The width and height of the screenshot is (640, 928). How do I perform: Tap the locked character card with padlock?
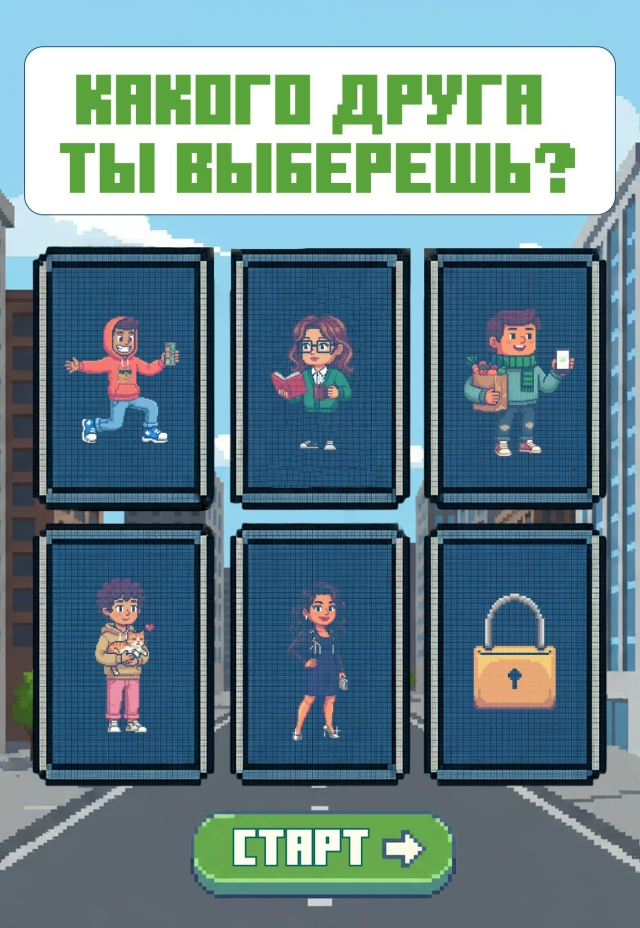point(514,655)
